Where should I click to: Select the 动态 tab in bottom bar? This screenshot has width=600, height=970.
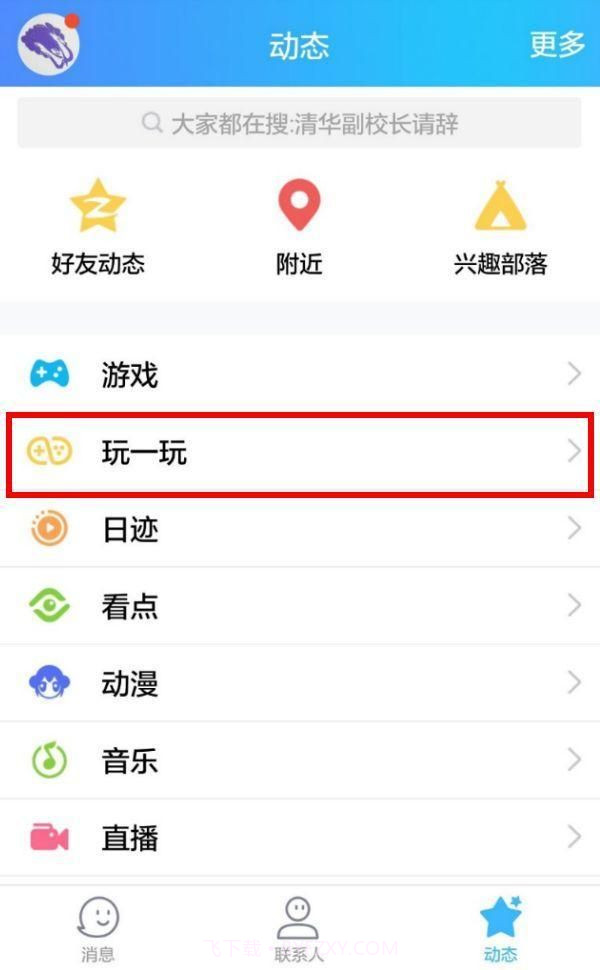pos(500,928)
